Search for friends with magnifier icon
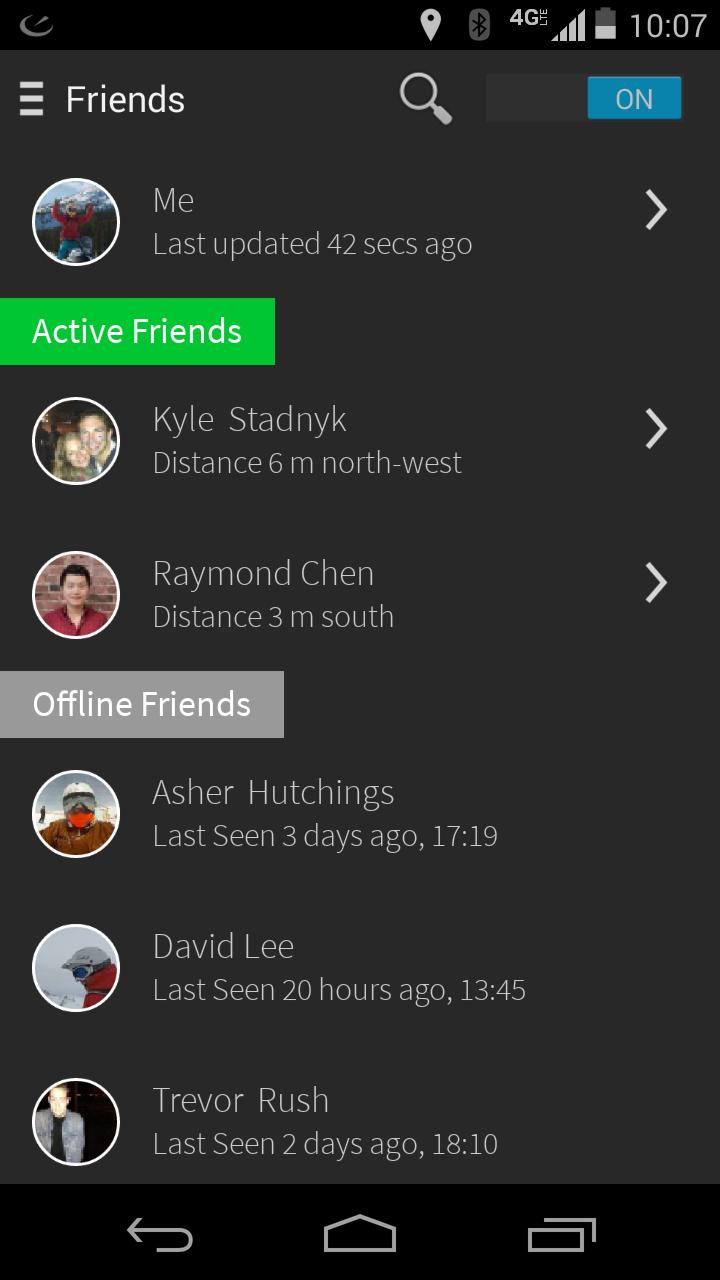 (425, 100)
